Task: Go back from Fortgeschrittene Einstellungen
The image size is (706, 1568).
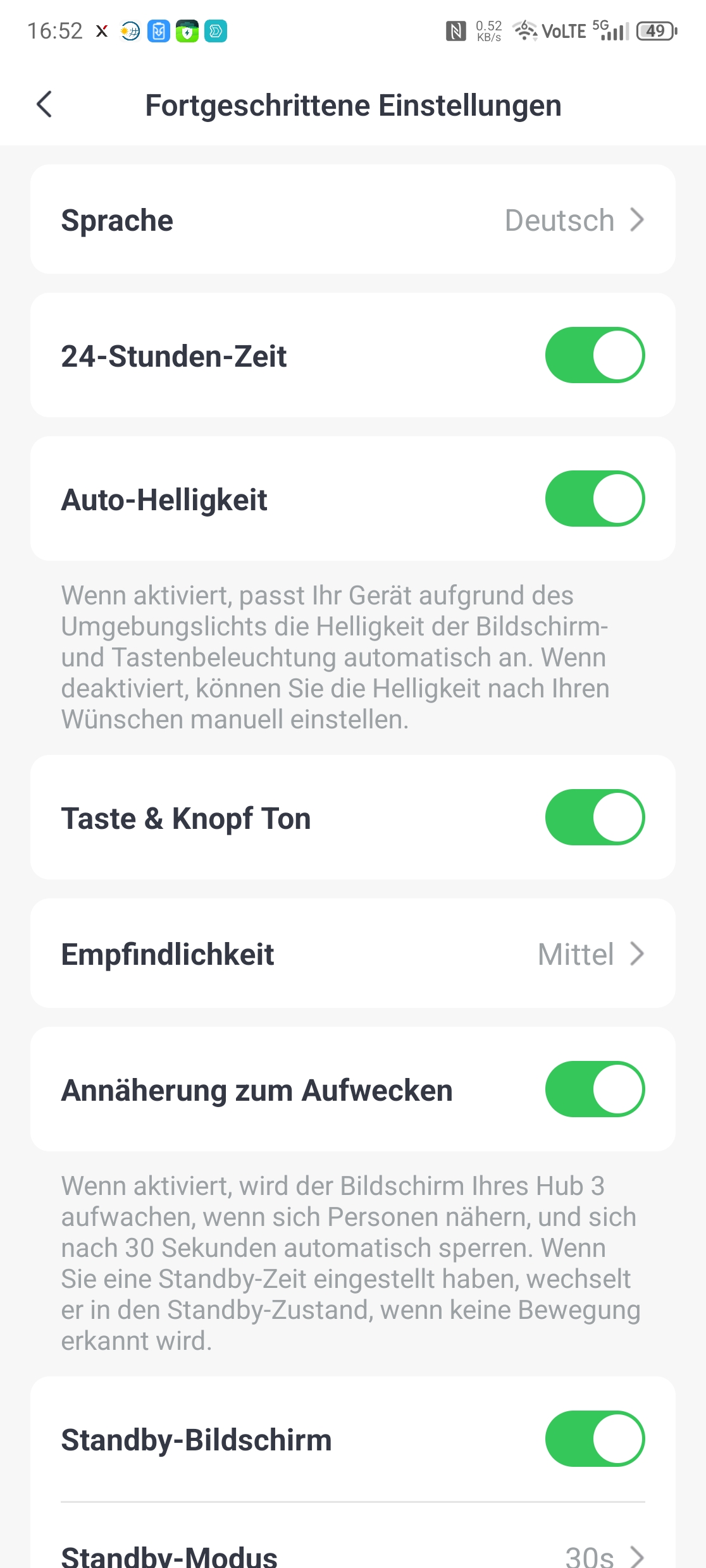Action: [x=44, y=104]
